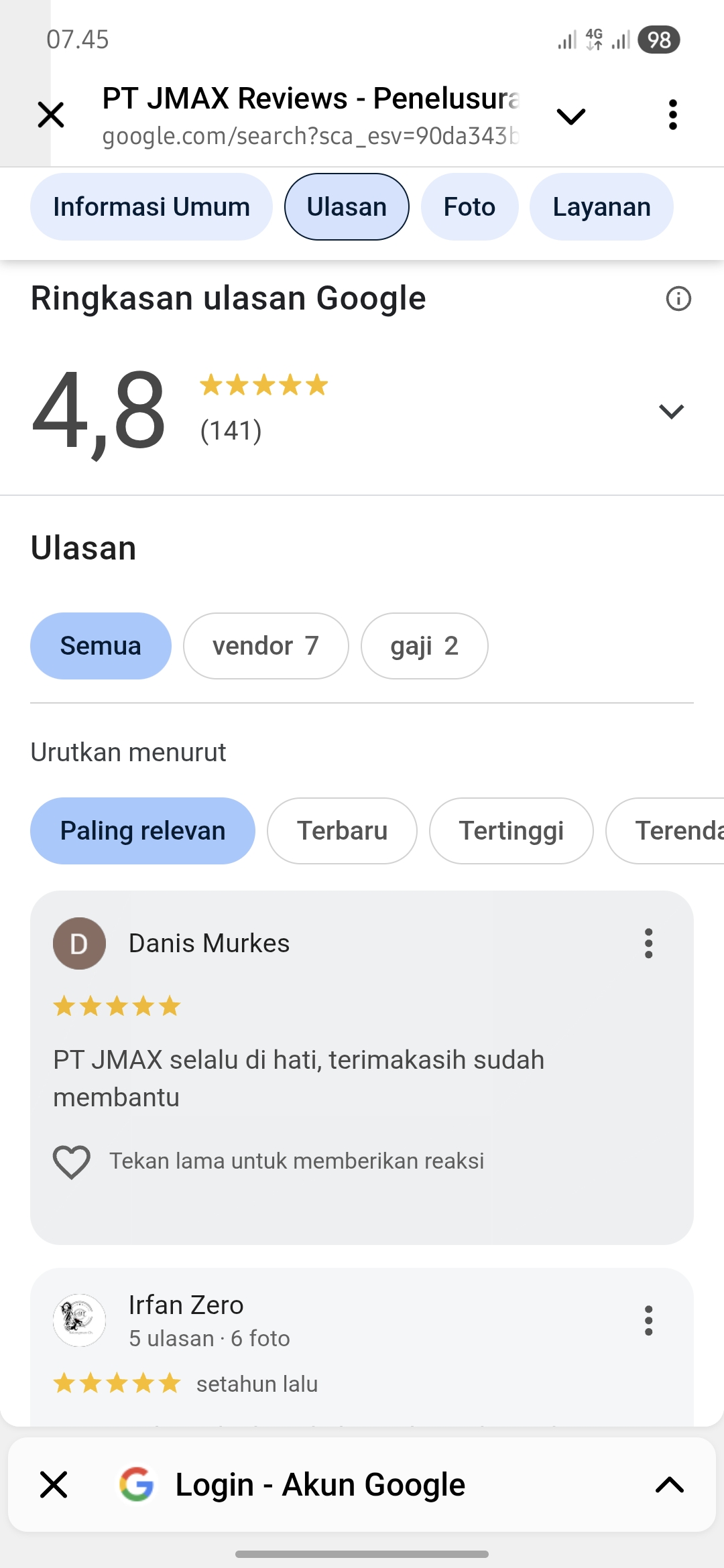
Task: Sort reviews by Tertinggi
Action: [511, 831]
